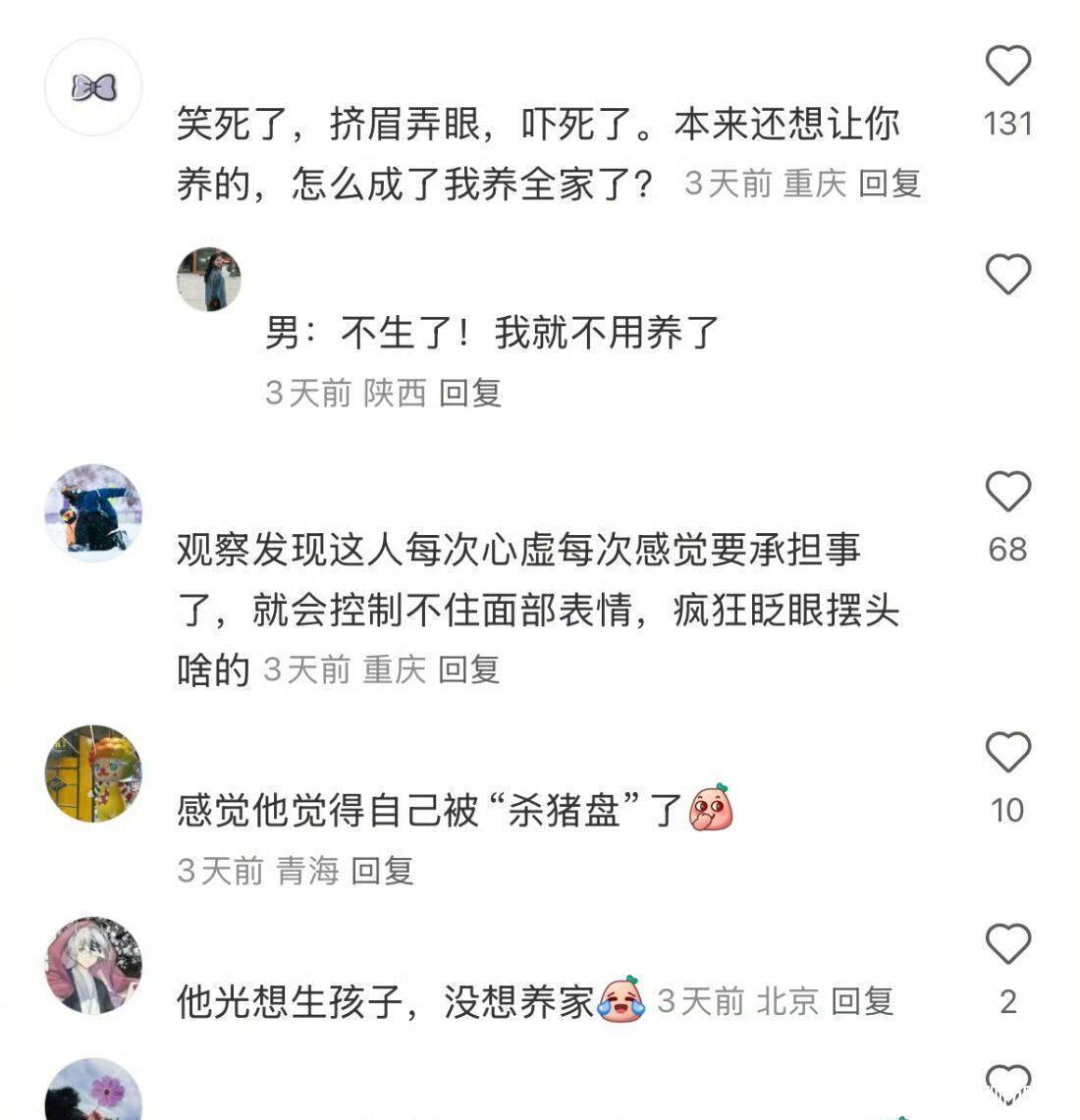This screenshot has height=1120, width=1080.
Task: Like the 杀猪盘 comment
Action: (x=1007, y=753)
